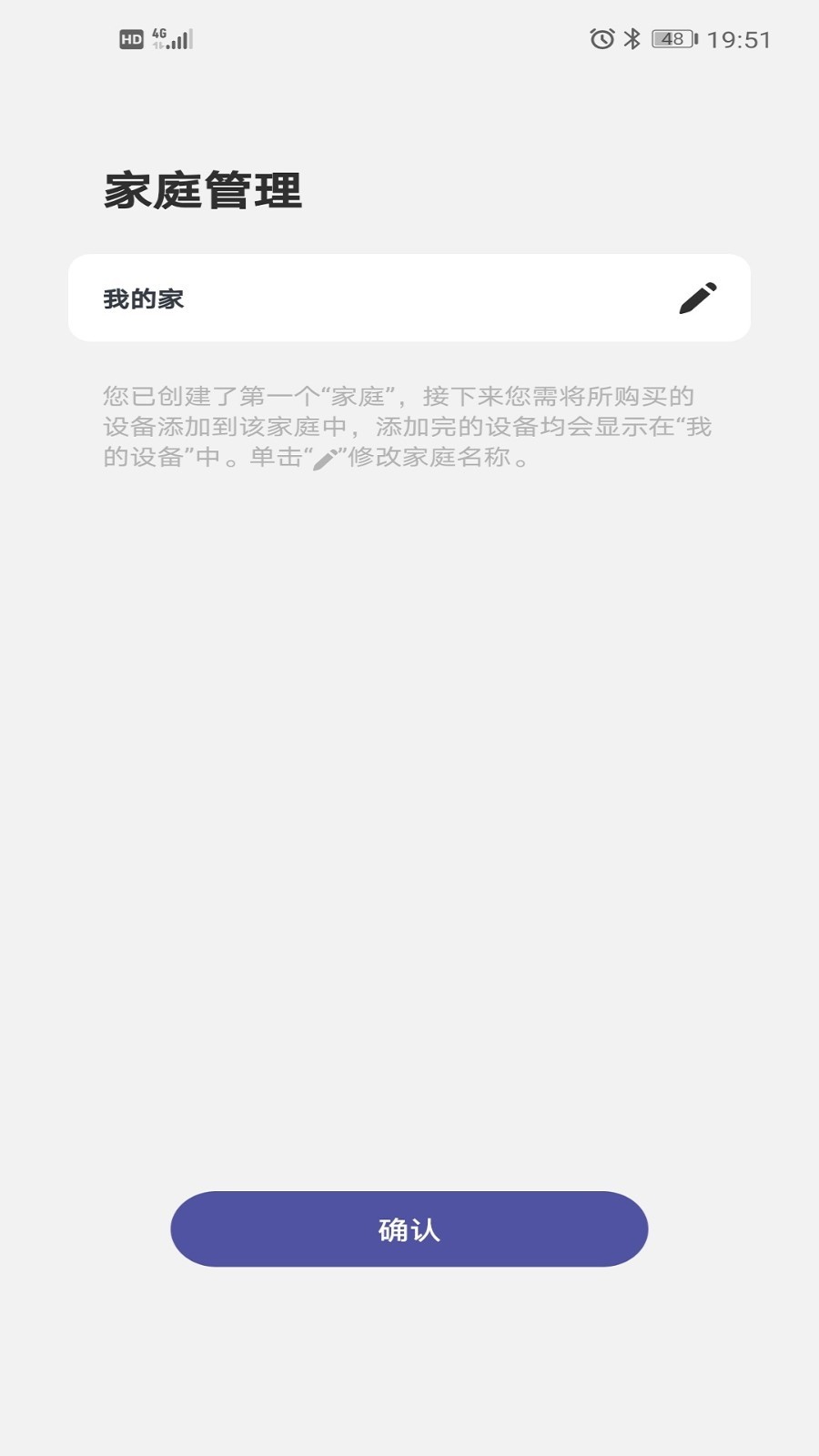The width and height of the screenshot is (819, 1456).
Task: Confirm with the 确认 button
Action: (x=409, y=1229)
